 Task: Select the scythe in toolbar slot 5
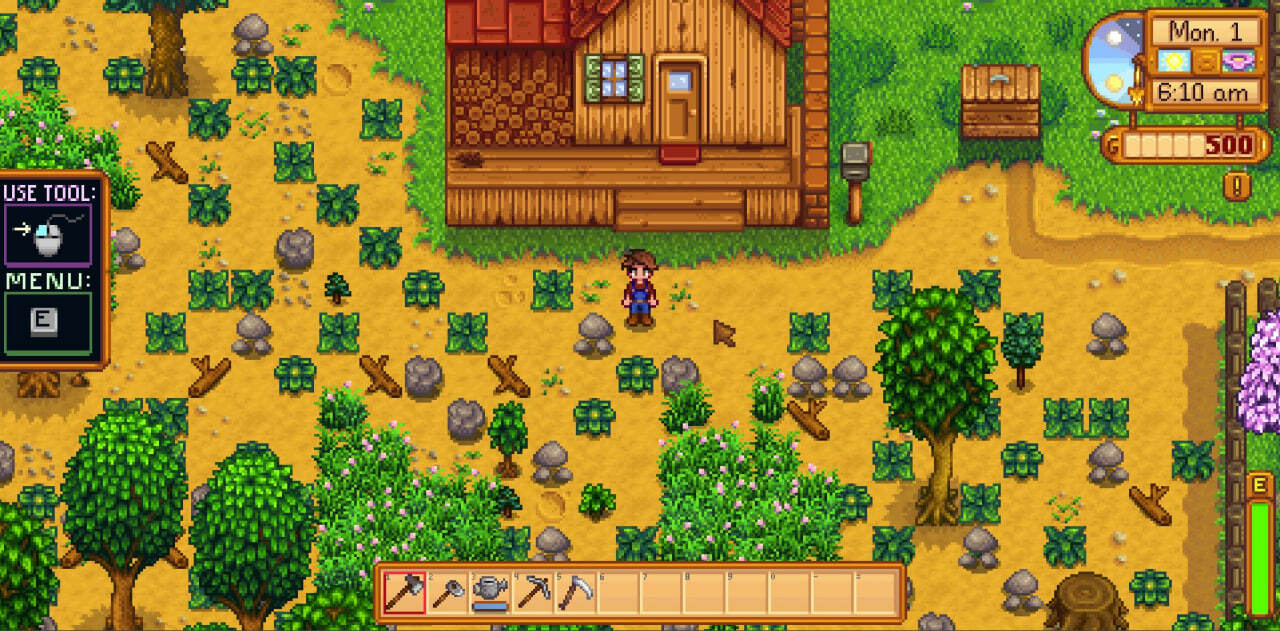pos(576,593)
